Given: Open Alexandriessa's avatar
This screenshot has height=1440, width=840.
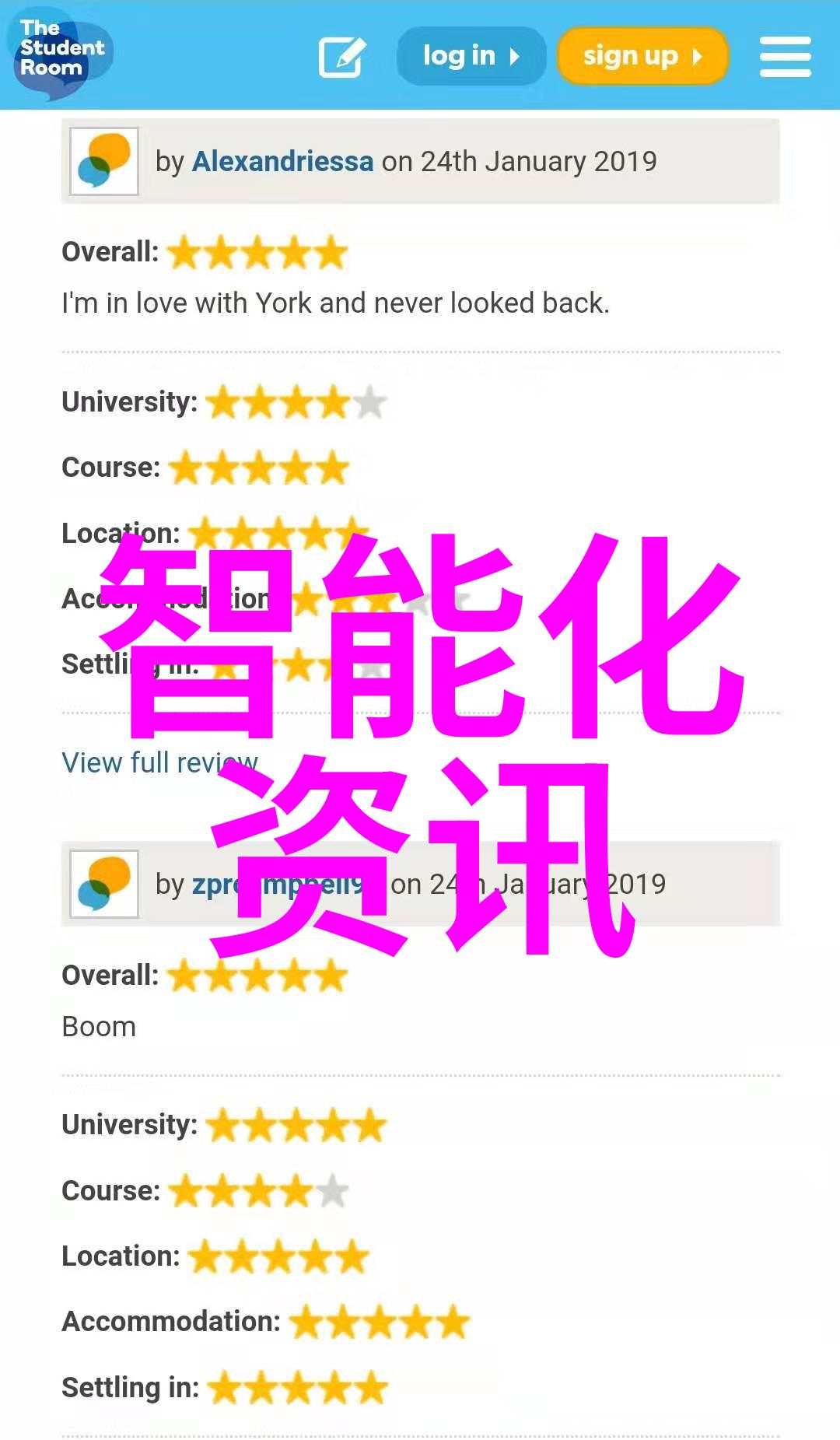Looking at the screenshot, I should tap(104, 162).
